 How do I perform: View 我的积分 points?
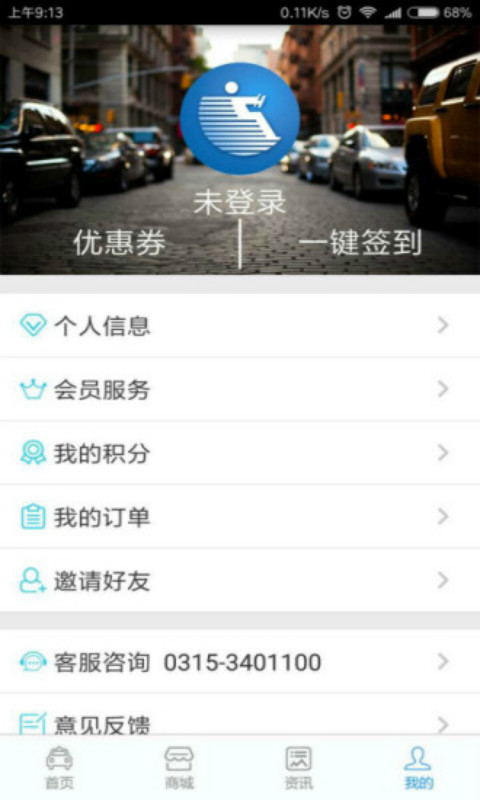tap(240, 453)
